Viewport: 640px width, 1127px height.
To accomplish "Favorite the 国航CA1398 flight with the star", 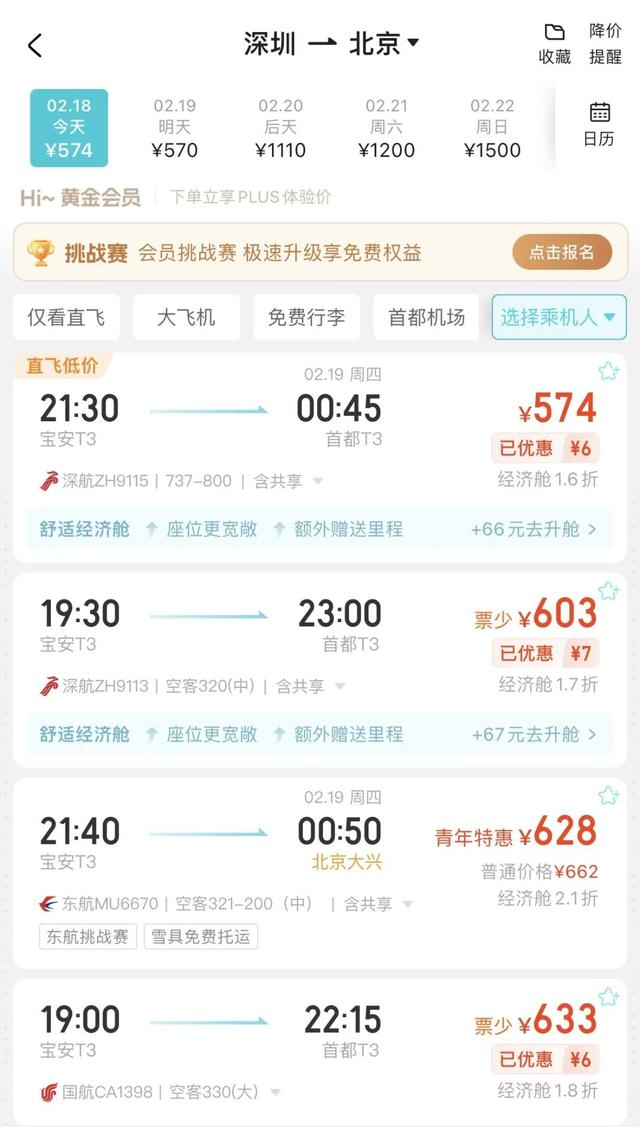I will pyautogui.click(x=608, y=997).
